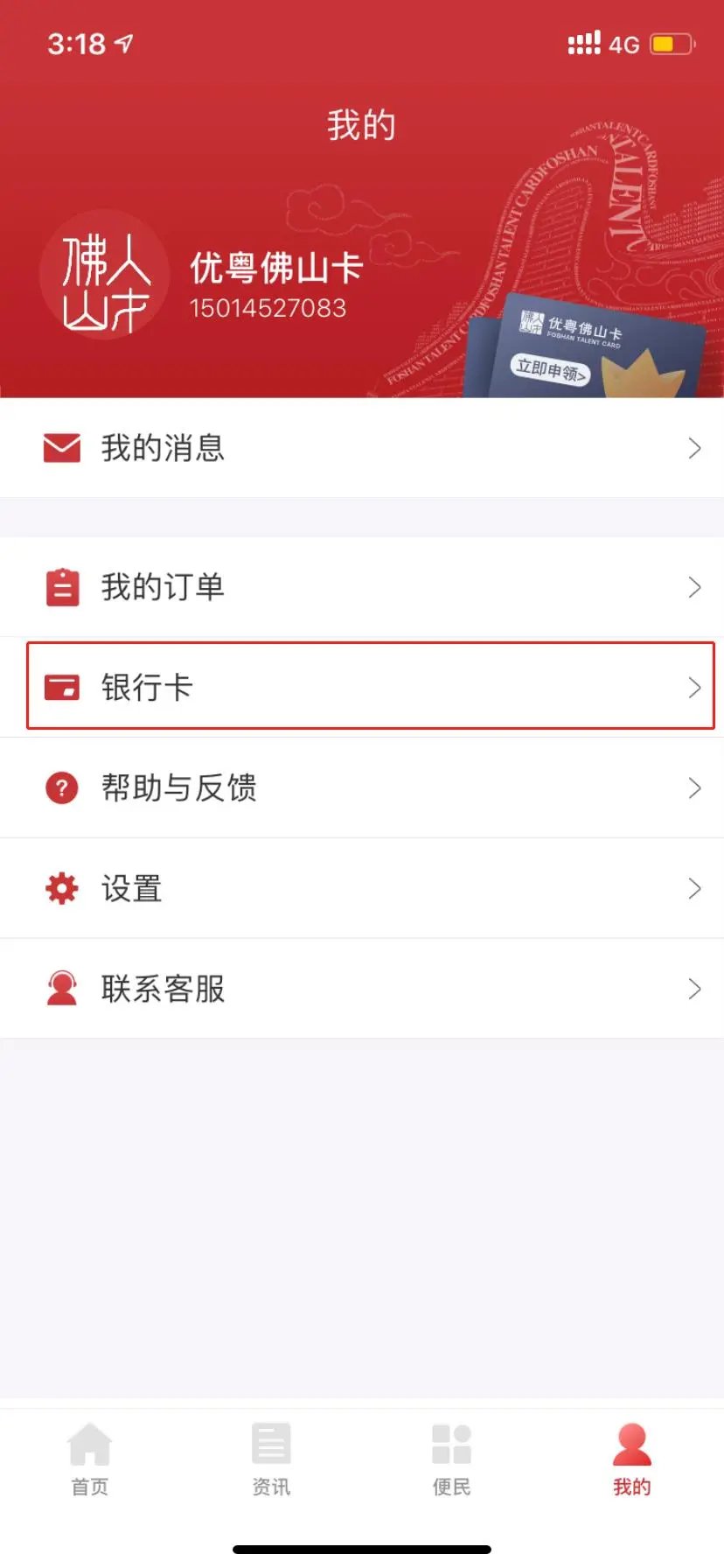Open 我的订单 orders row
The height and width of the screenshot is (1568, 724).
click(362, 587)
